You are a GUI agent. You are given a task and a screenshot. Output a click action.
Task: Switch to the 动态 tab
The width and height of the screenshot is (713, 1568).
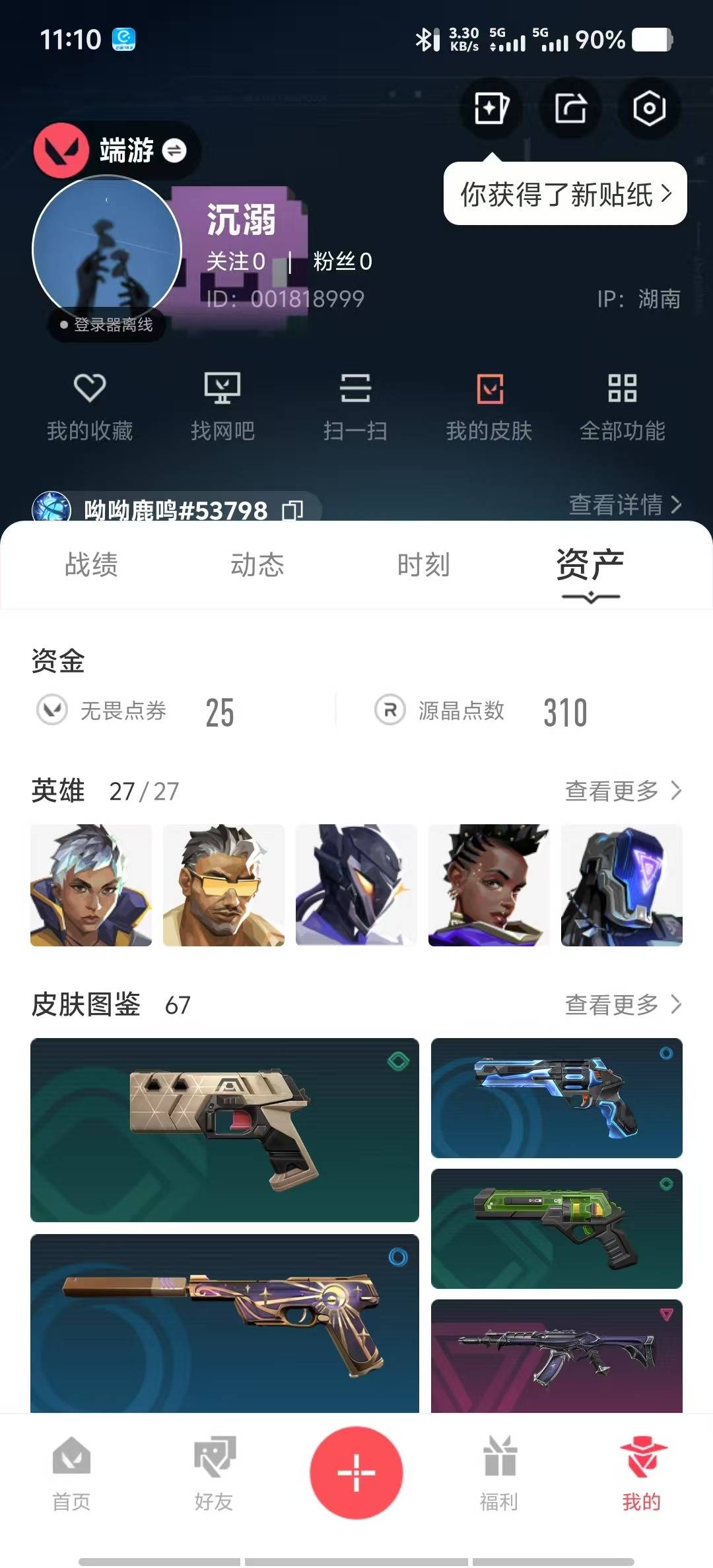257,565
